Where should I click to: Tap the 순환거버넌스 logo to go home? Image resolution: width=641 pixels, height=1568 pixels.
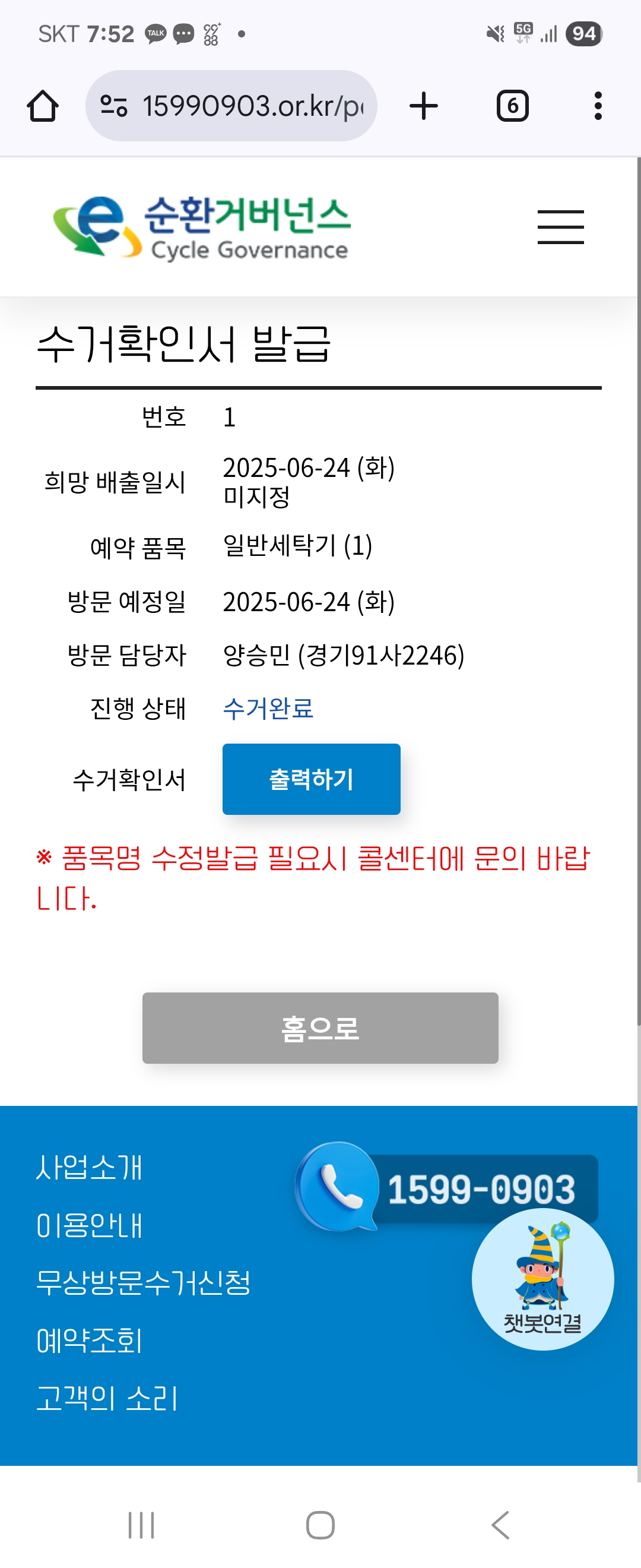[x=202, y=227]
